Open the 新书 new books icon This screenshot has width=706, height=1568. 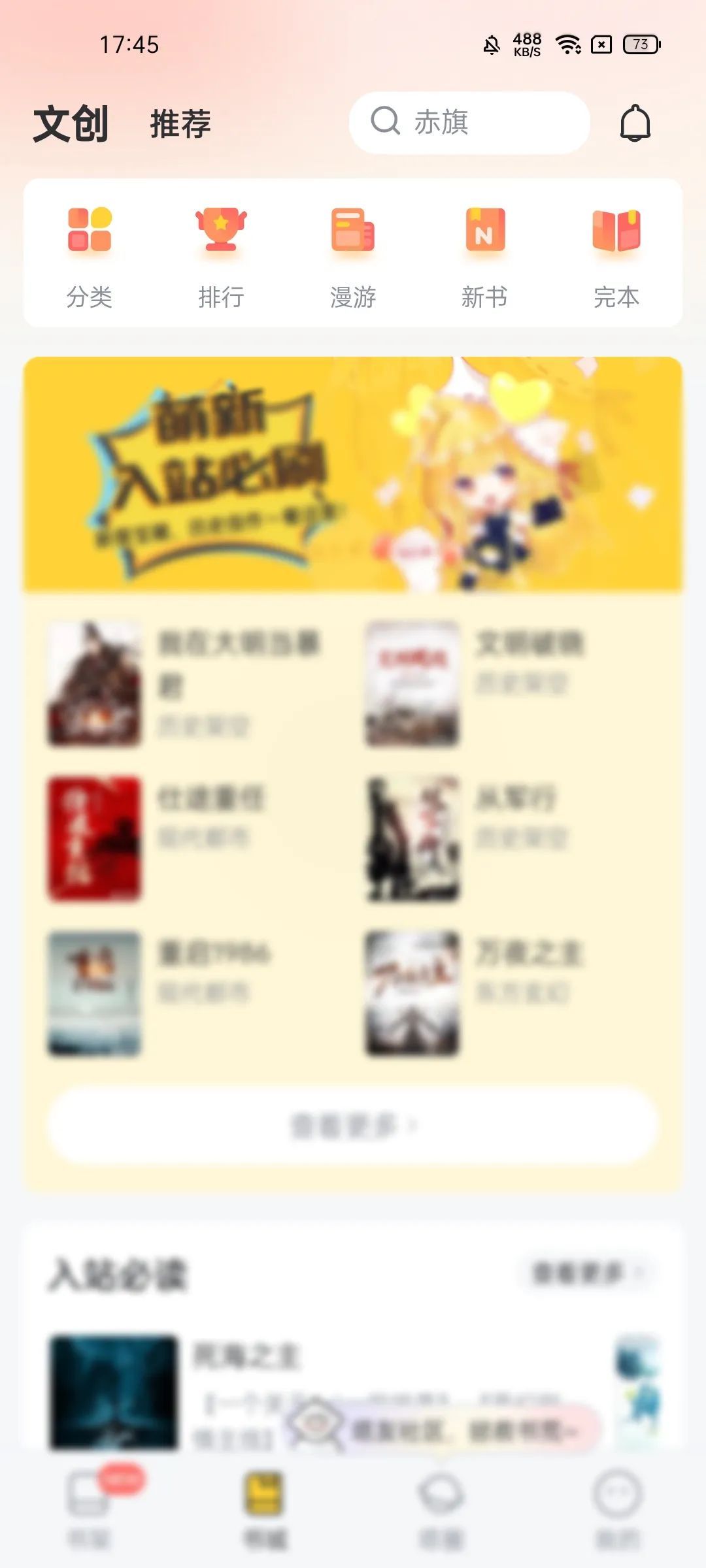[x=485, y=255]
